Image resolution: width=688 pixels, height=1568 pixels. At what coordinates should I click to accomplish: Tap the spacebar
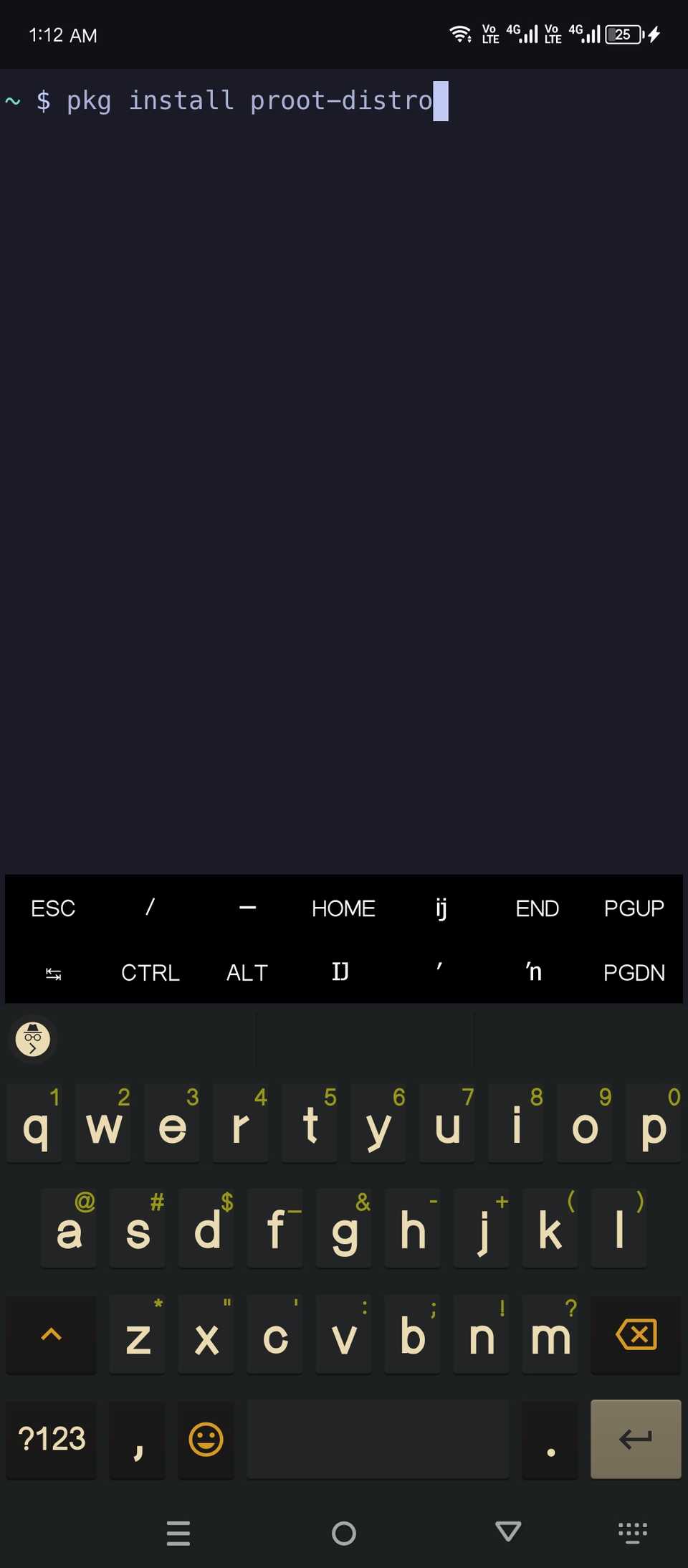point(378,1438)
